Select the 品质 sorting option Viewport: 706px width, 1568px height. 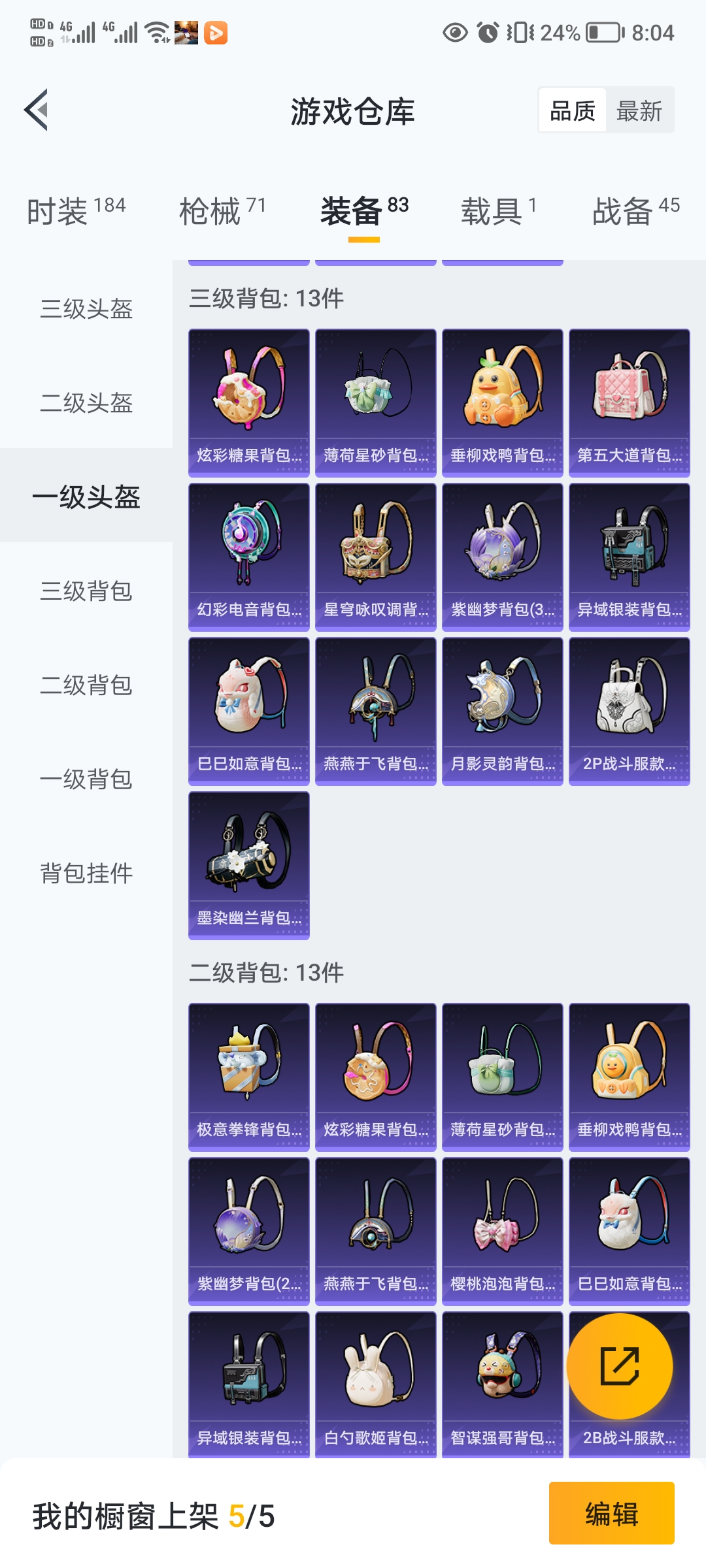click(573, 111)
